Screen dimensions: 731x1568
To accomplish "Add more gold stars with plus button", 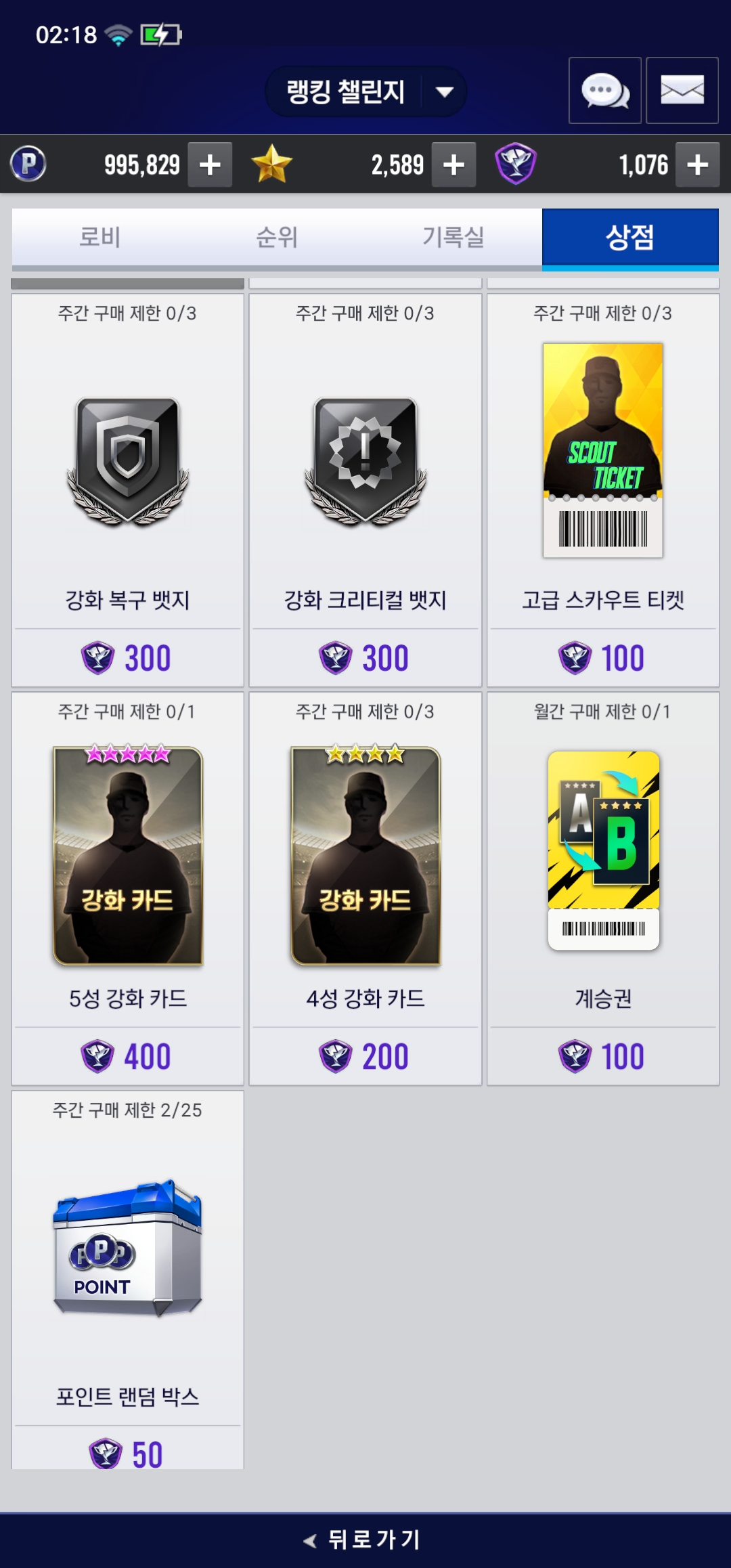I will [x=453, y=165].
